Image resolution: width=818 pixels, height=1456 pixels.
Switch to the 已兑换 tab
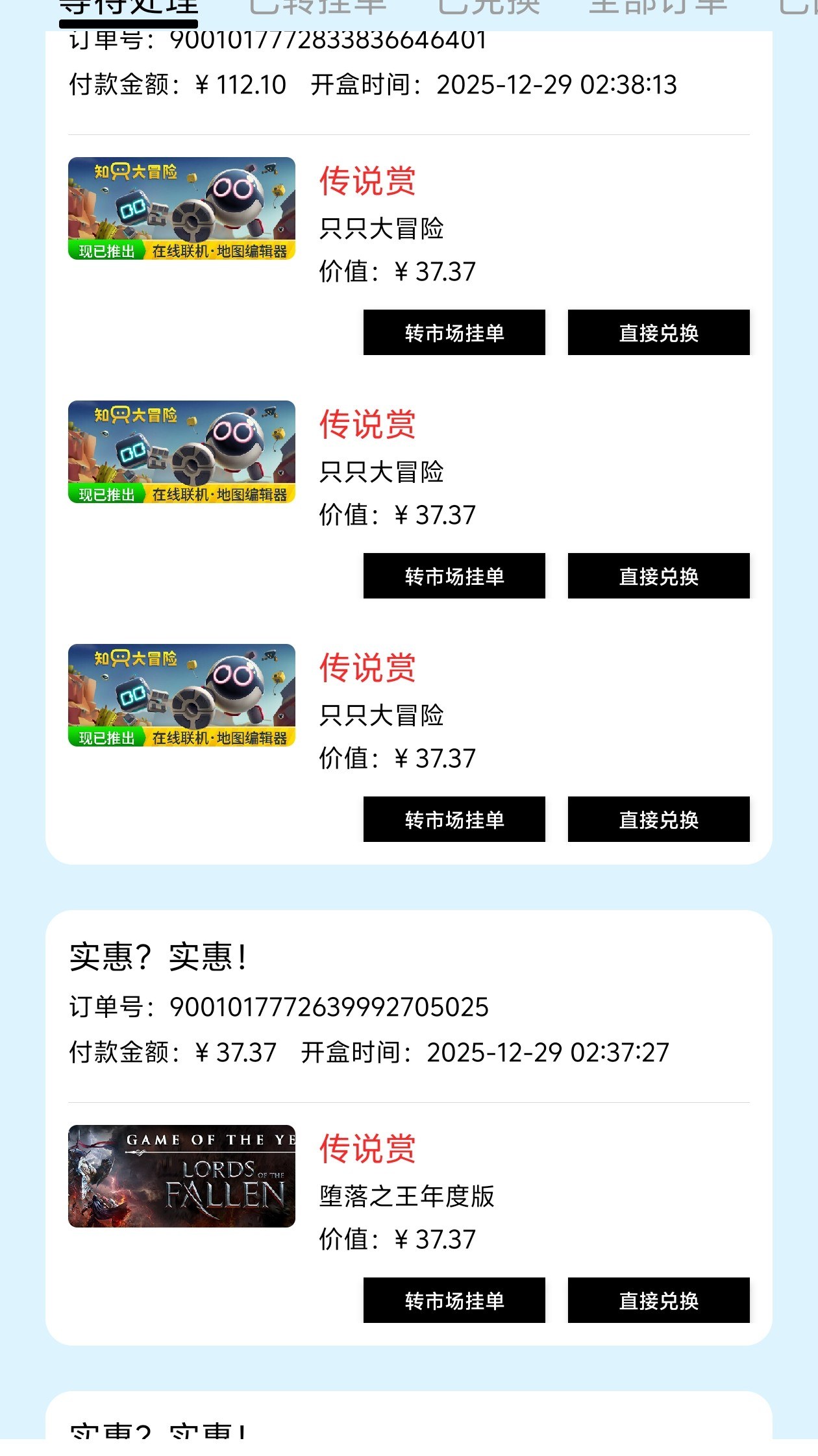click(488, 8)
